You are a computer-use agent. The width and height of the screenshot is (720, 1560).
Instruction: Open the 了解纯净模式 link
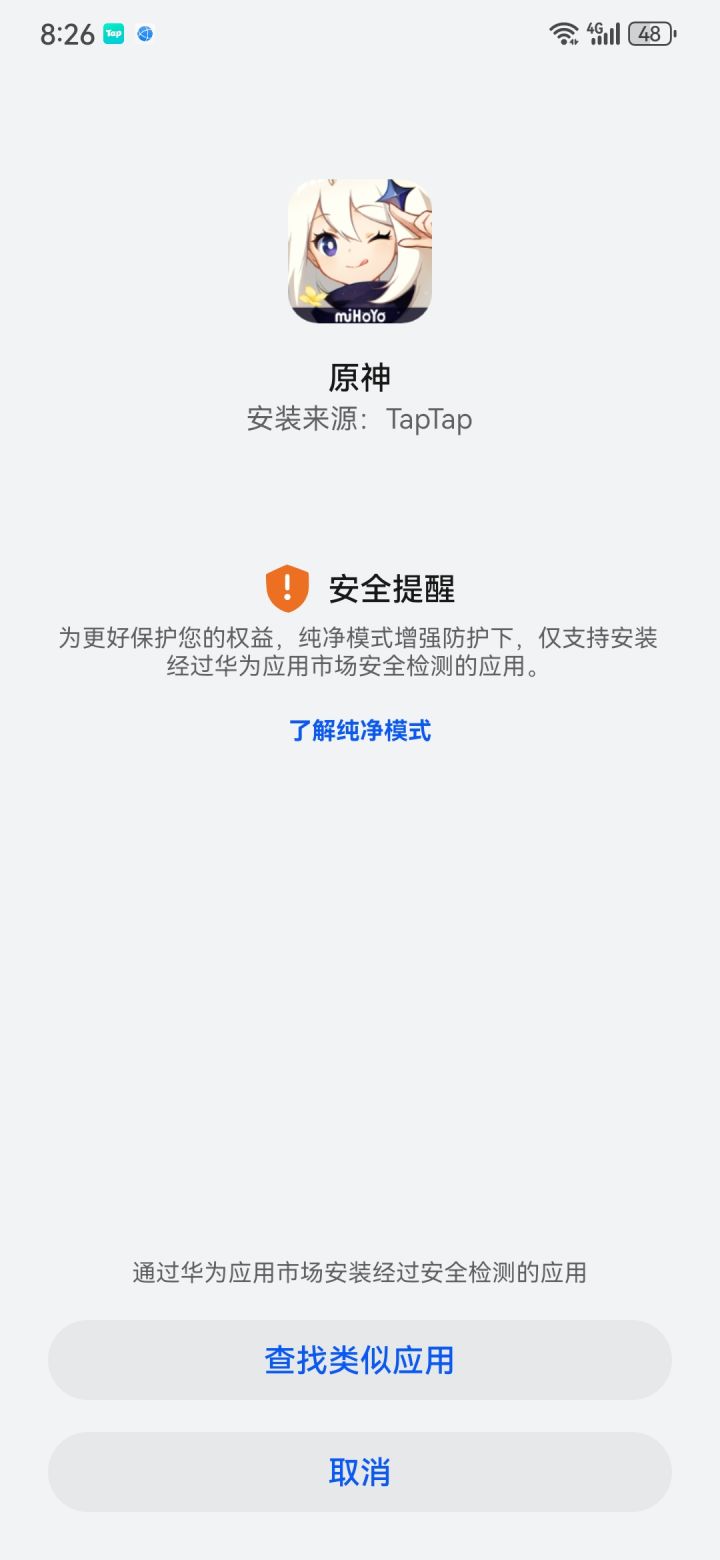[x=360, y=731]
